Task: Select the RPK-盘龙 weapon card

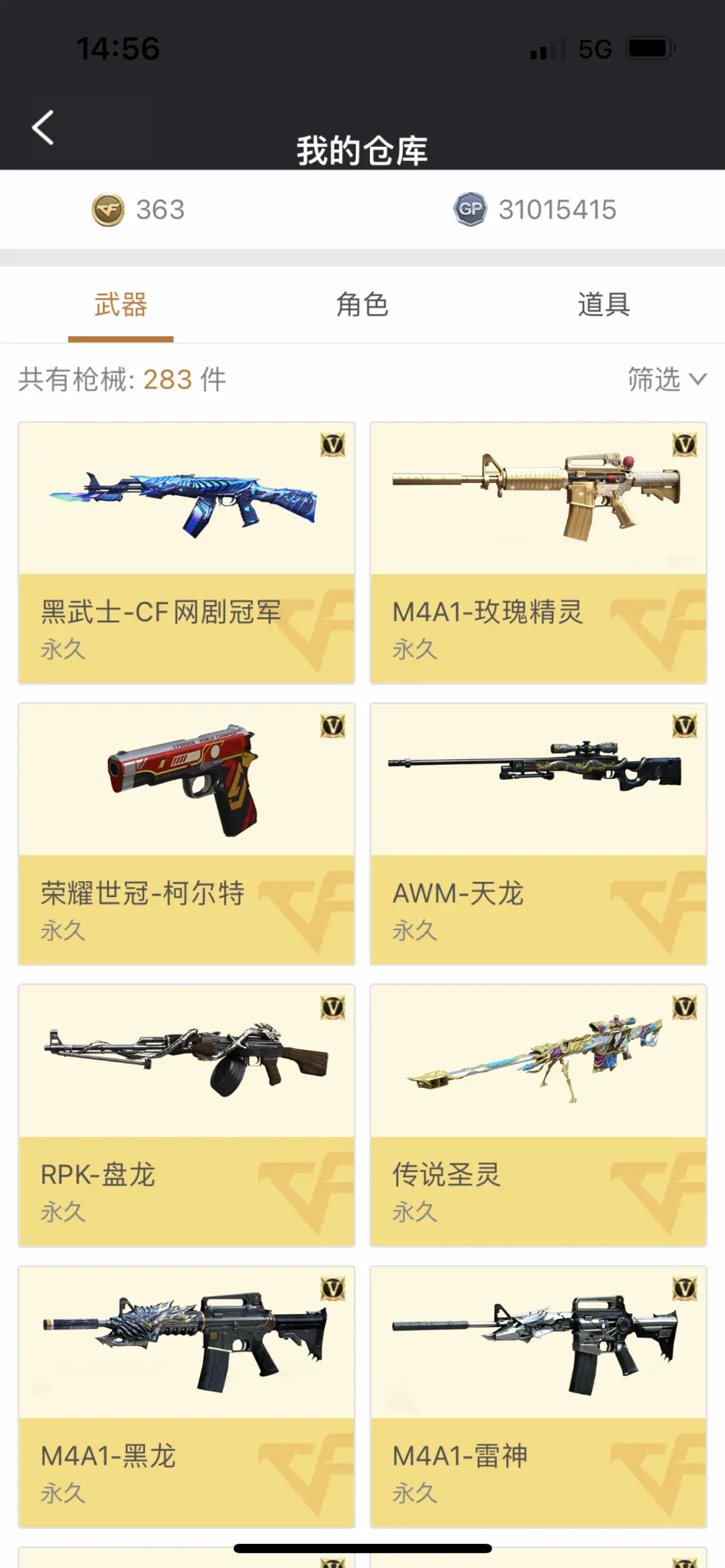Action: point(187,1115)
